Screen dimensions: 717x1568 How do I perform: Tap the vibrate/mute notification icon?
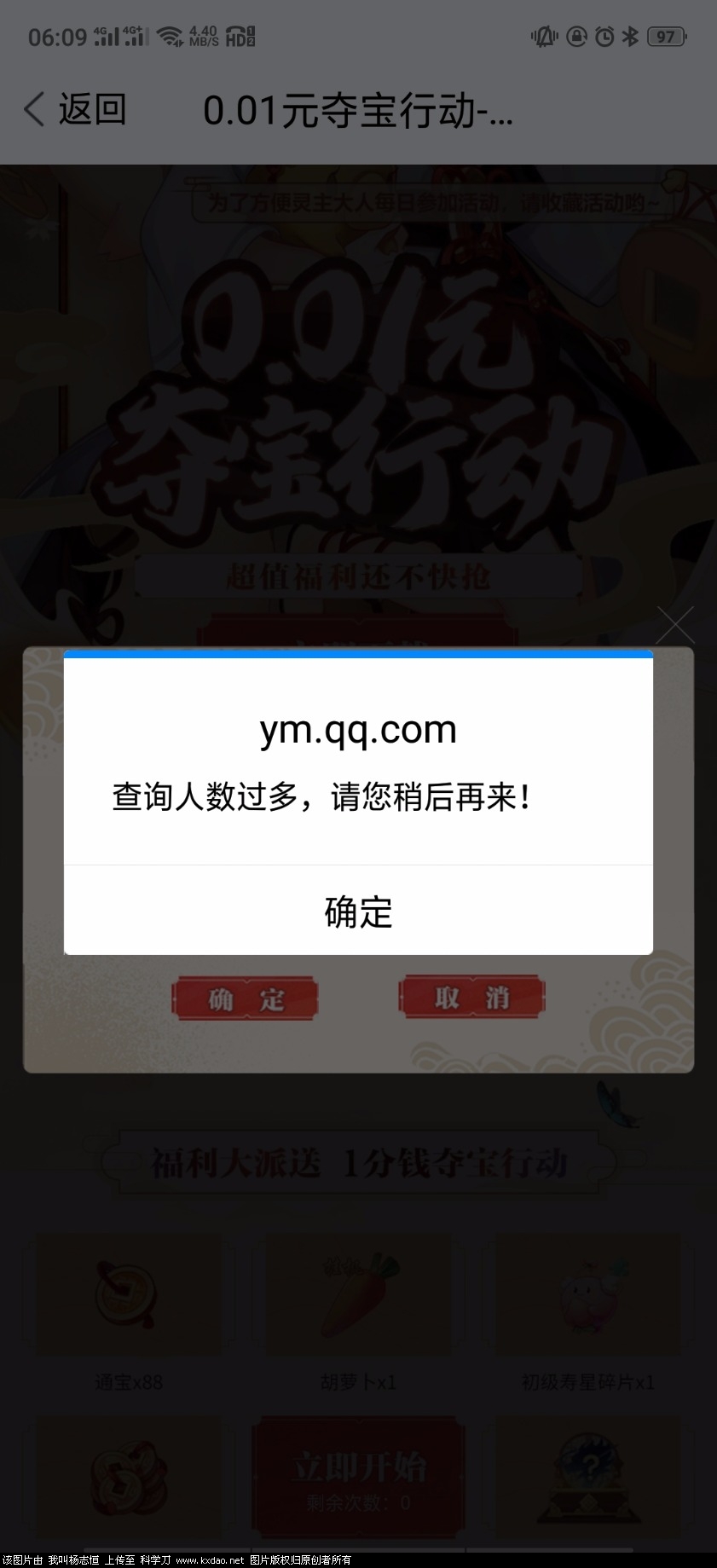(542, 37)
